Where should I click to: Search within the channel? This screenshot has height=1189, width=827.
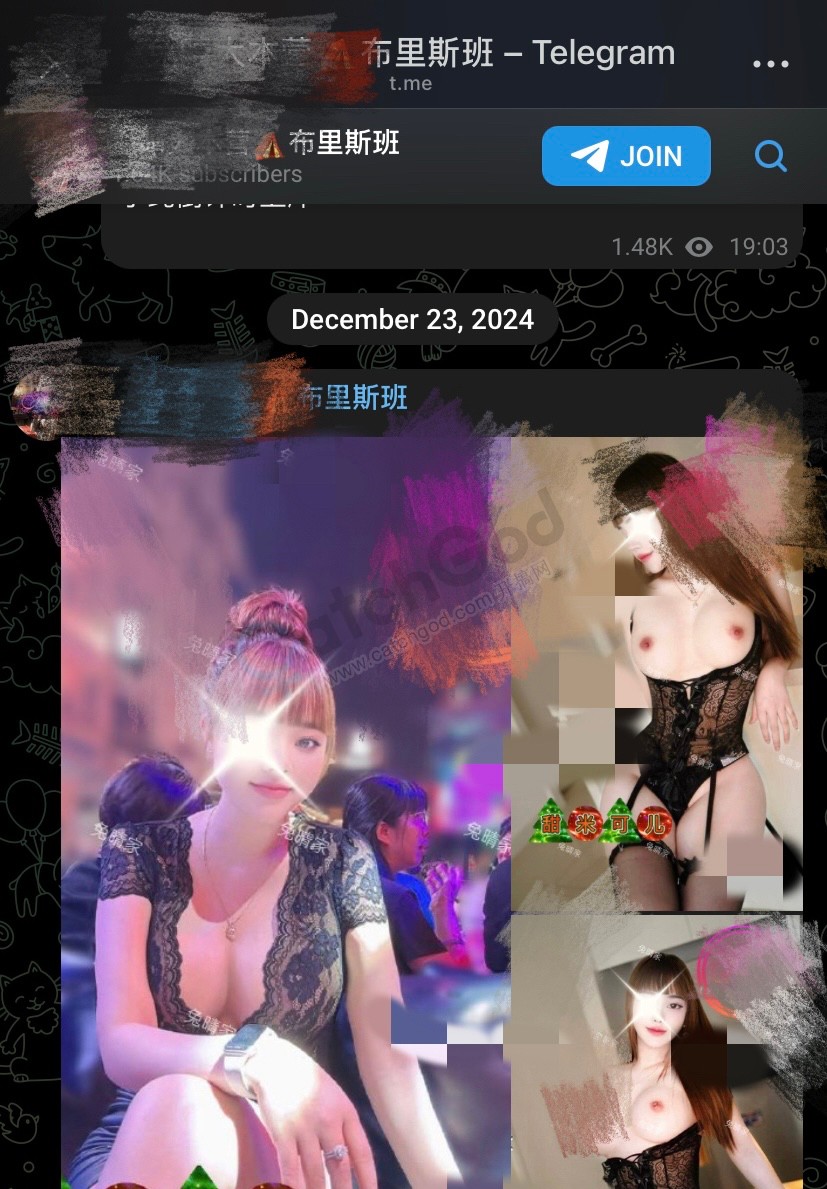click(770, 156)
